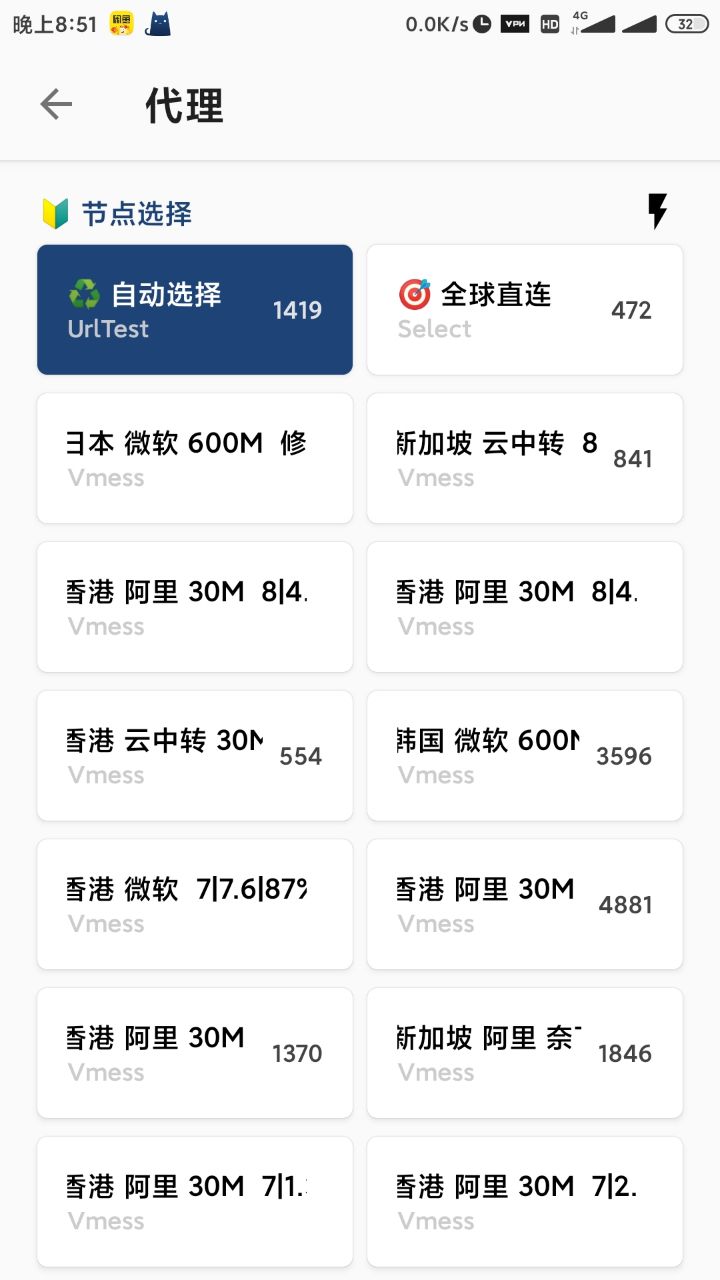Image resolution: width=720 pixels, height=1280 pixels.
Task: Go back using the top arrow
Action: (x=56, y=105)
